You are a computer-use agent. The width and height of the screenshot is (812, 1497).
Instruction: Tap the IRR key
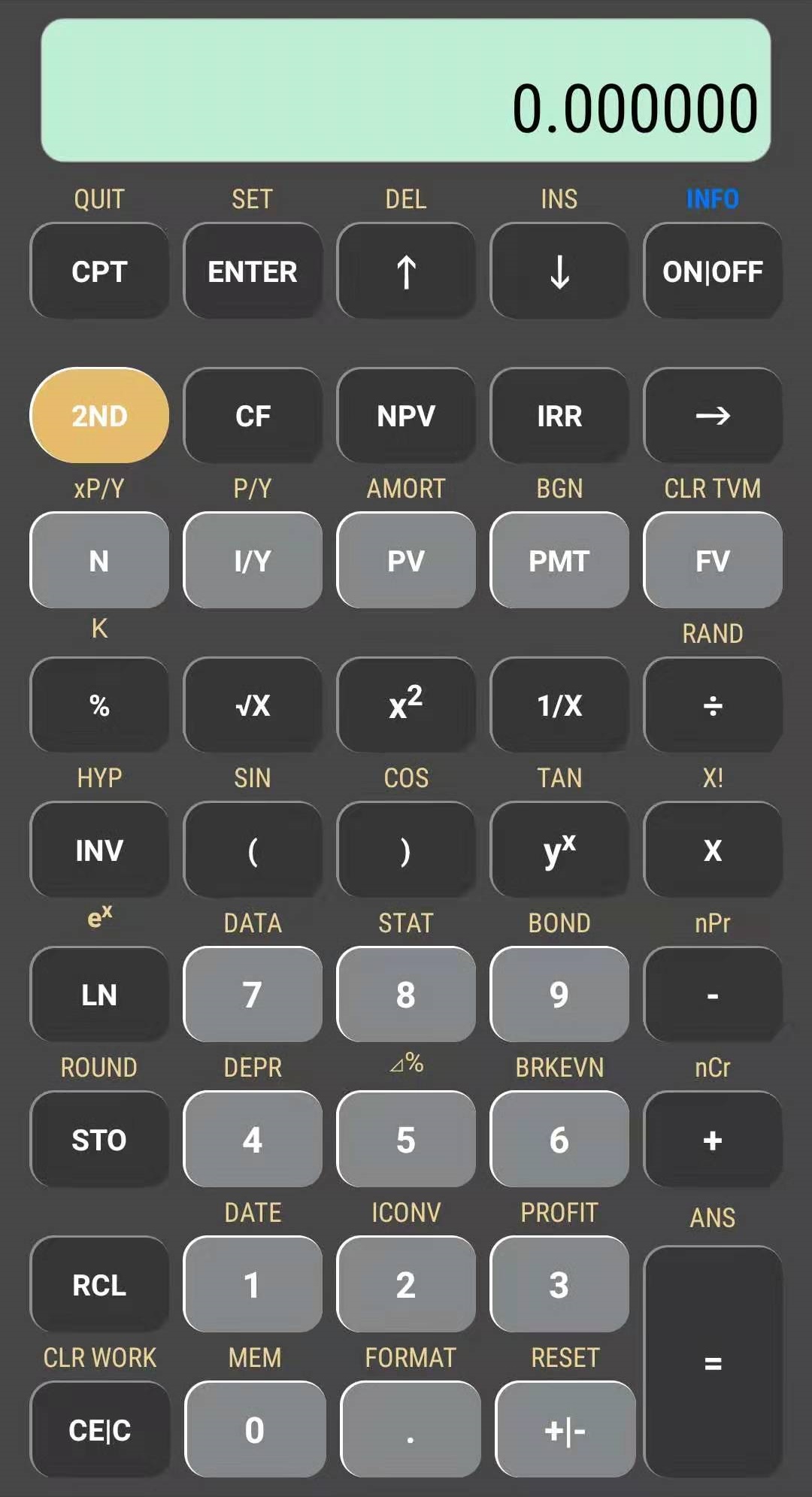559,416
